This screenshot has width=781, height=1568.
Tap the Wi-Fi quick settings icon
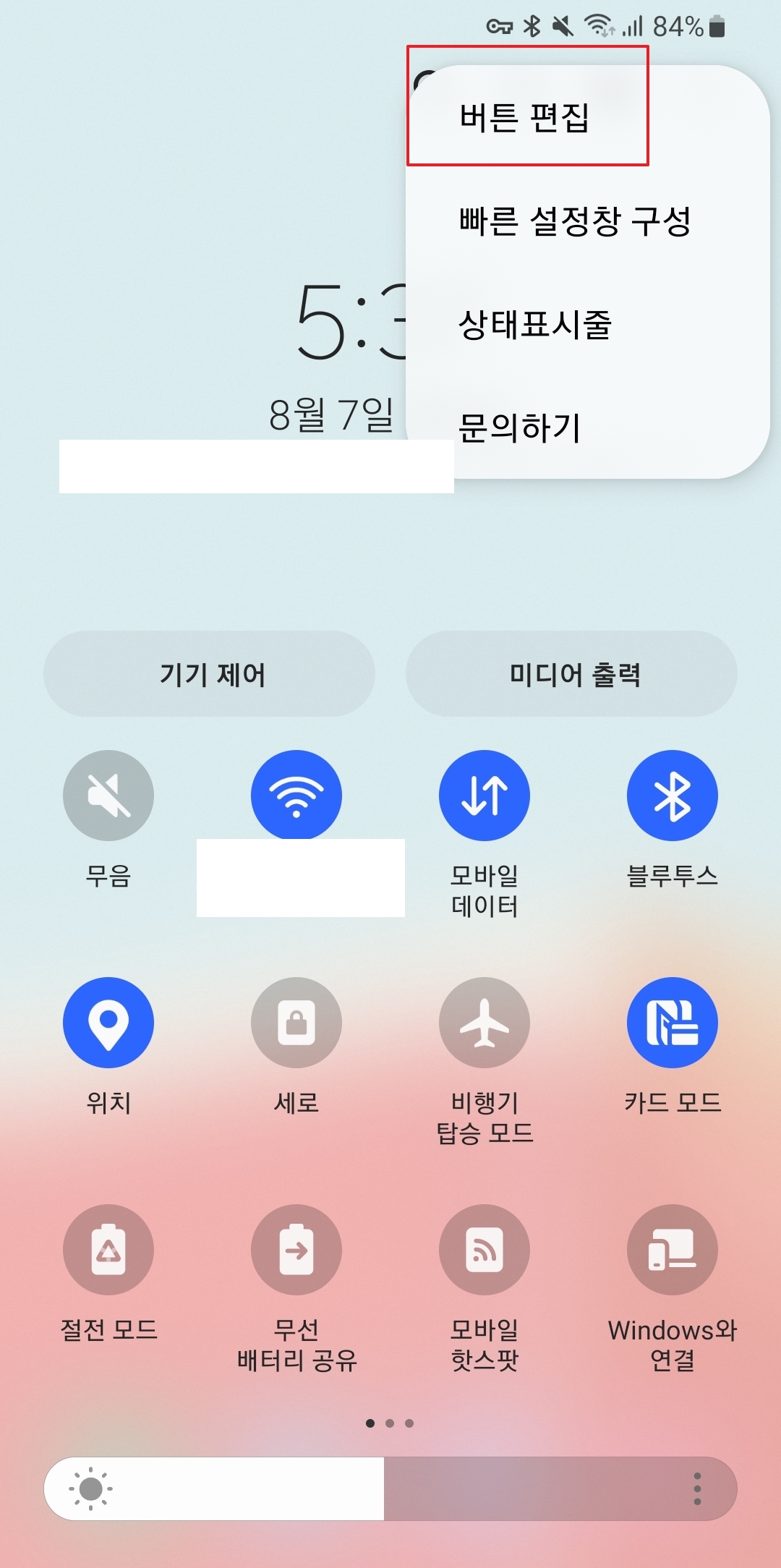click(x=296, y=794)
